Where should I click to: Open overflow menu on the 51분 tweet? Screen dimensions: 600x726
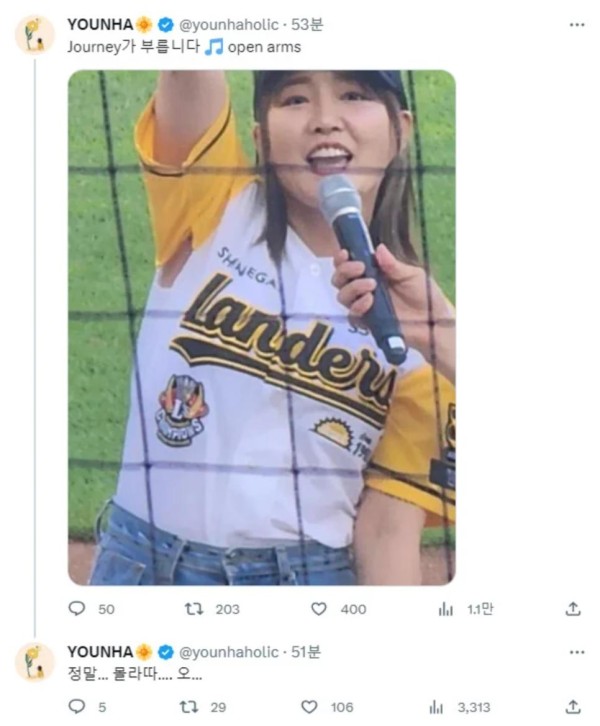click(x=577, y=652)
